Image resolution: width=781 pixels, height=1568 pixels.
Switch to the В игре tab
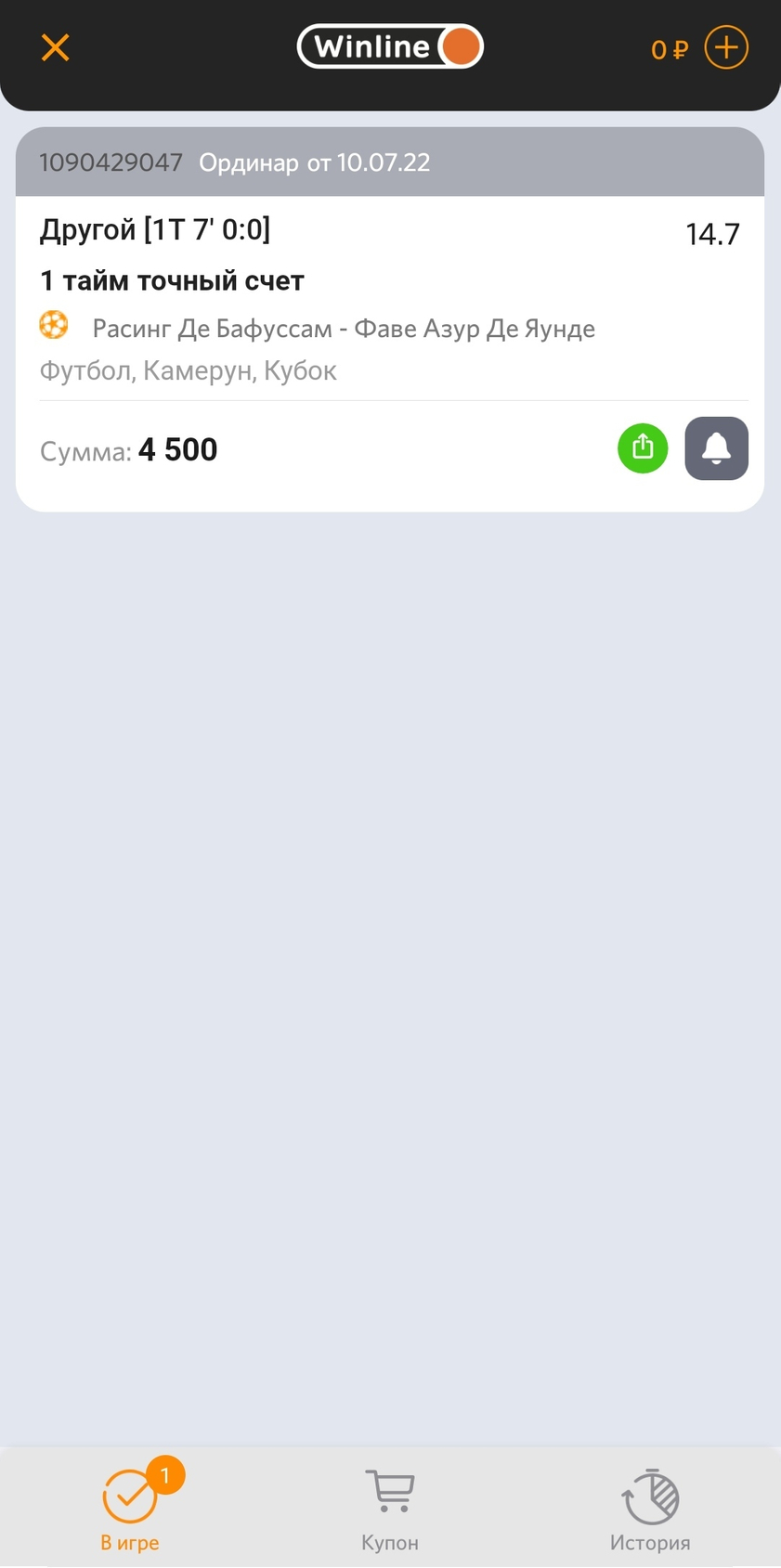click(x=130, y=1507)
